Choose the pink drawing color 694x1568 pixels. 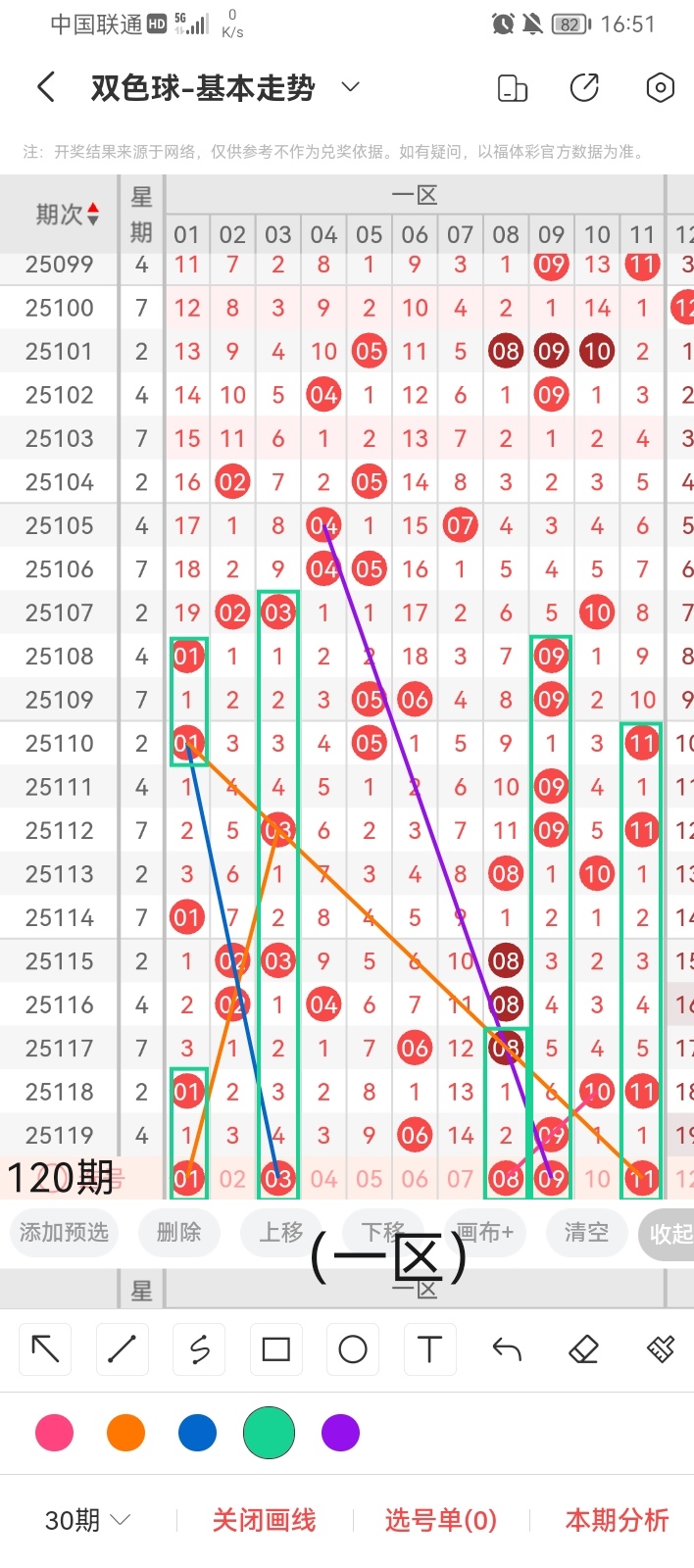click(54, 1433)
